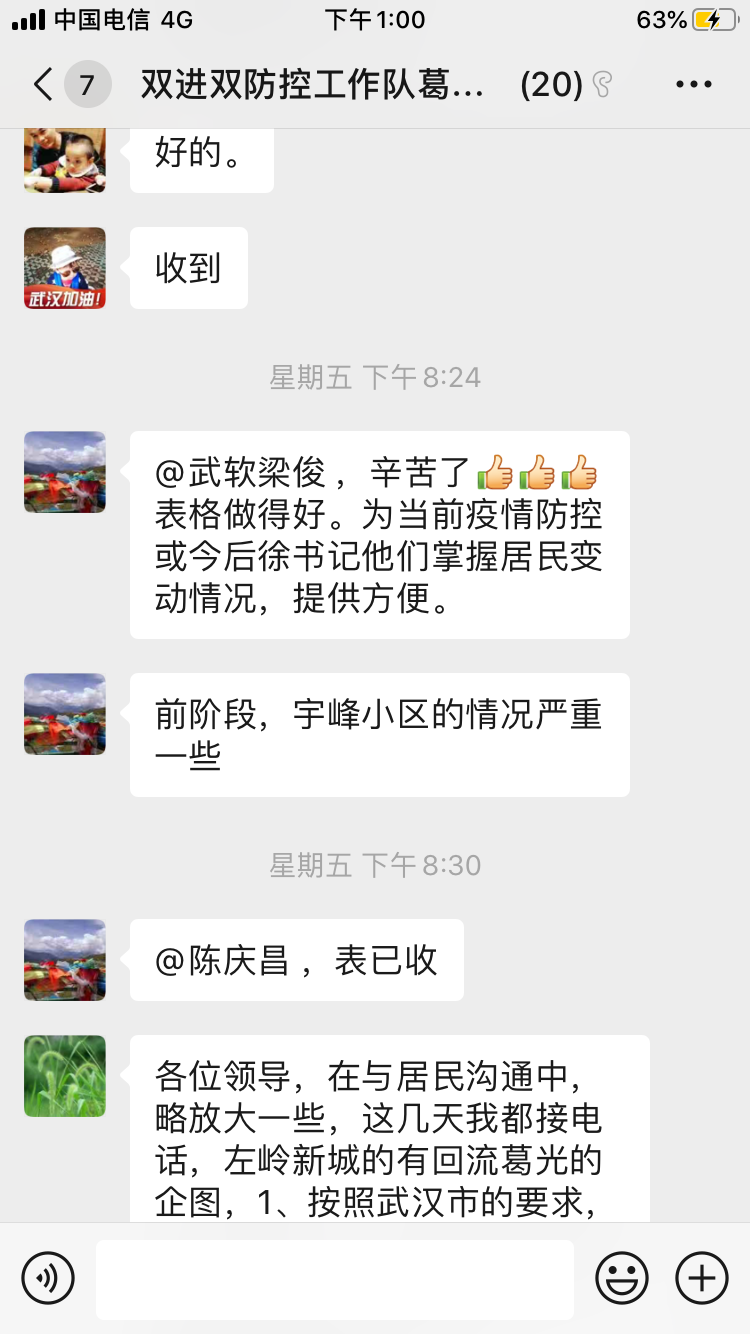This screenshot has height=1334, width=750.
Task: Open green grass avatar sender's profile
Action: click(65, 1076)
